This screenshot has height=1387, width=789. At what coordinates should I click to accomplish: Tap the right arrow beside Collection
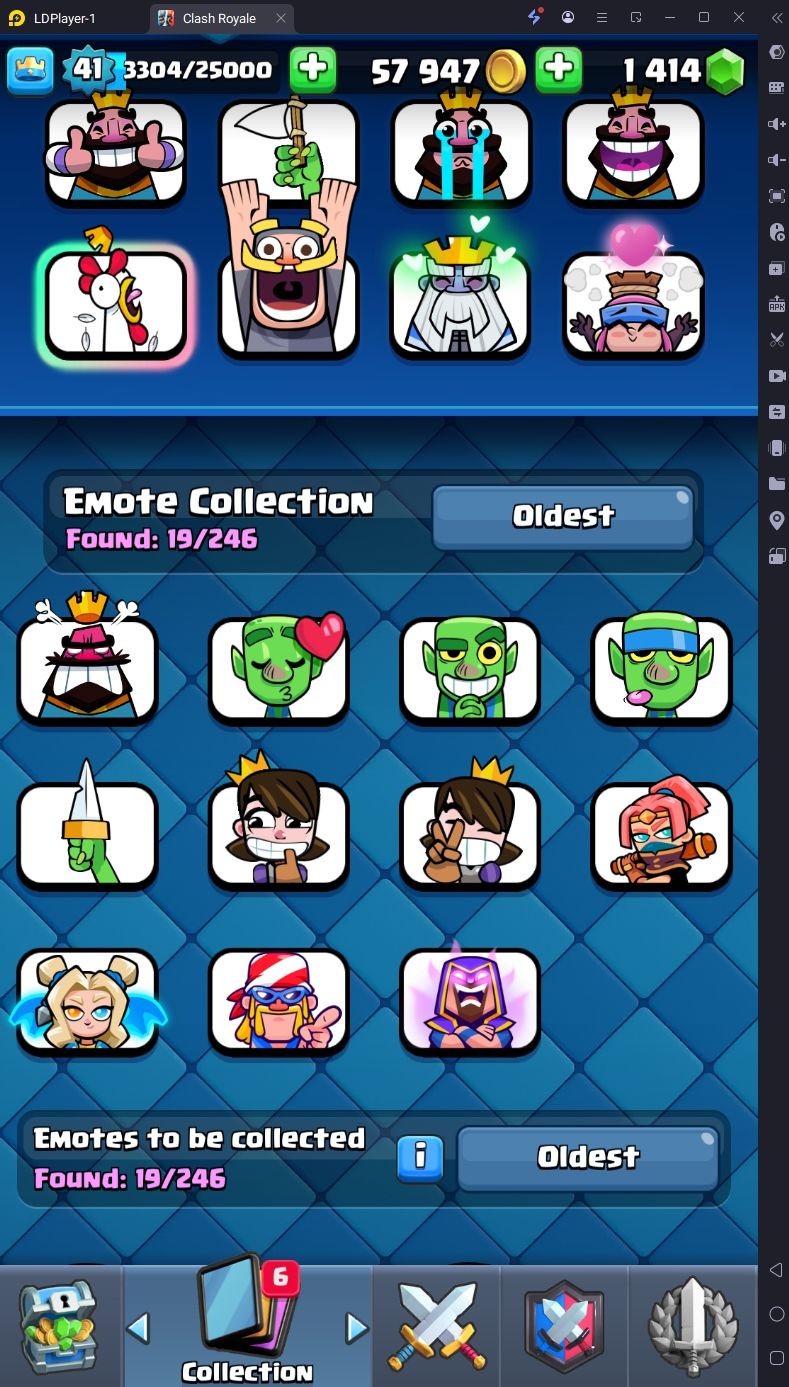pos(356,1328)
